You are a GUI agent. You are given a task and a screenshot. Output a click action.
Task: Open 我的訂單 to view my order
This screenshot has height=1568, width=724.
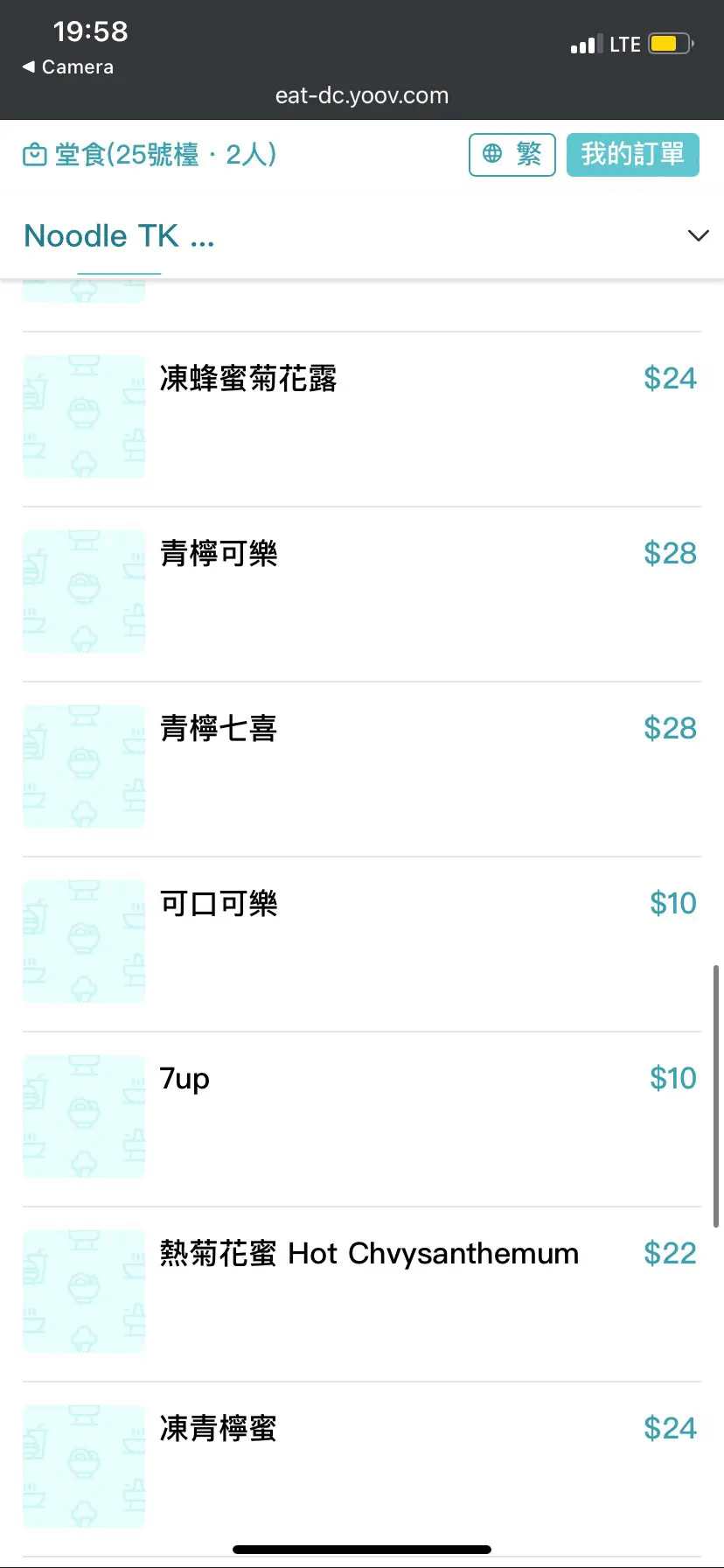pyautogui.click(x=632, y=155)
